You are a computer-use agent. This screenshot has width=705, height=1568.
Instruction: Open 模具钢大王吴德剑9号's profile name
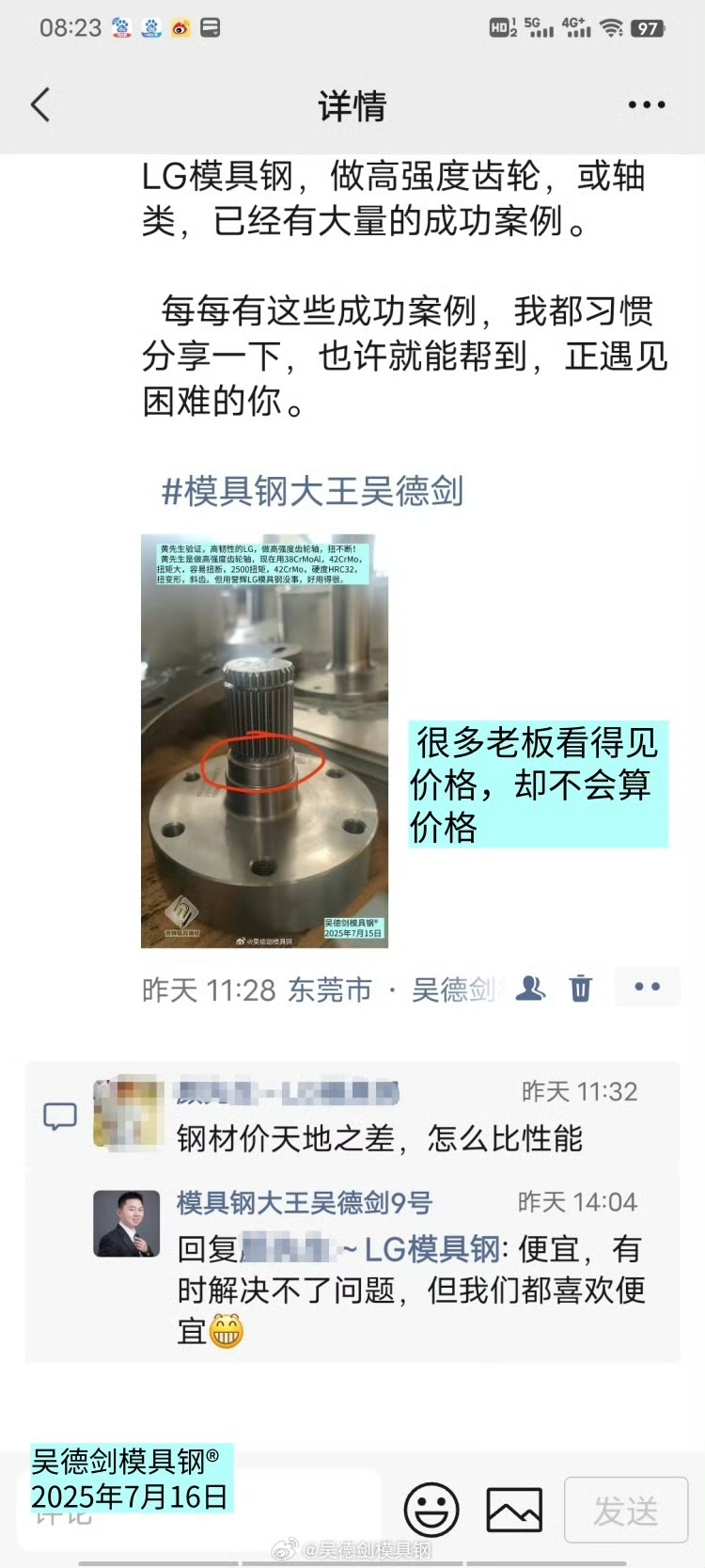pos(305,1202)
